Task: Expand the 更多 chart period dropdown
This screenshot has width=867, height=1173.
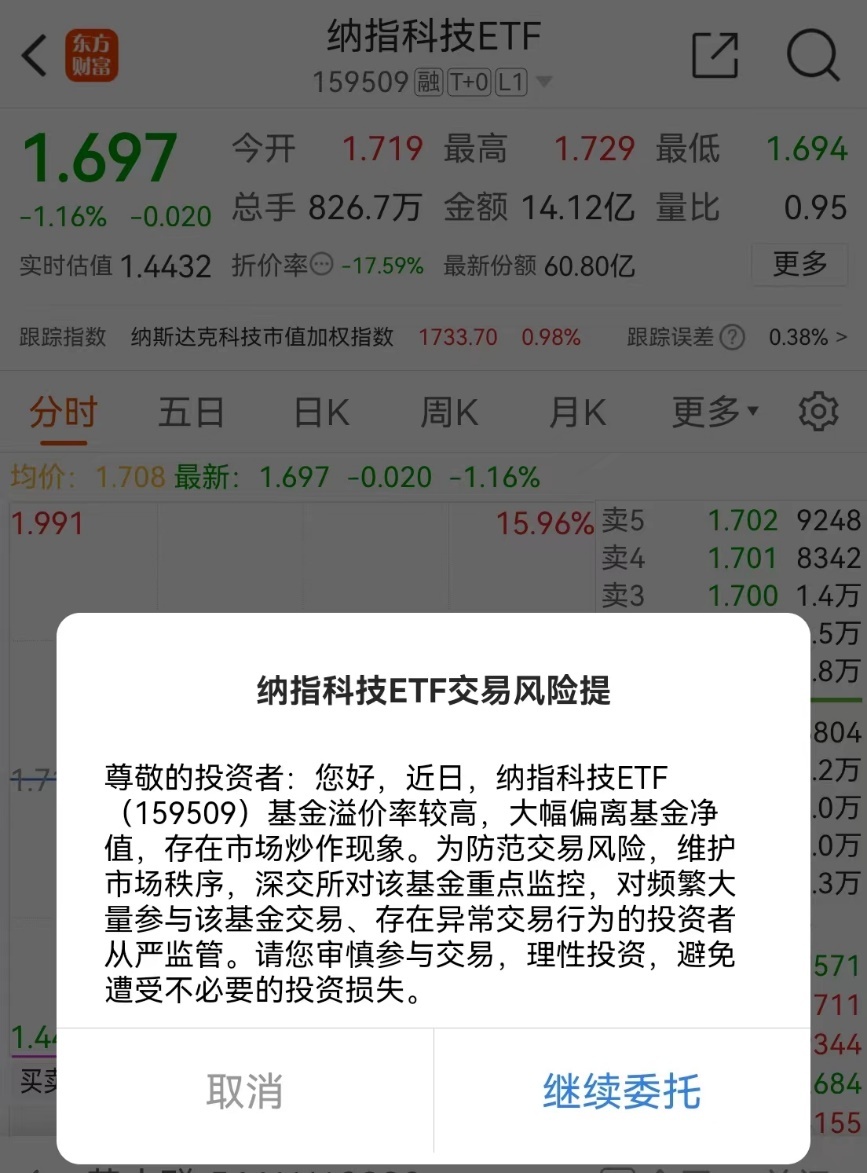Action: pyautogui.click(x=714, y=412)
